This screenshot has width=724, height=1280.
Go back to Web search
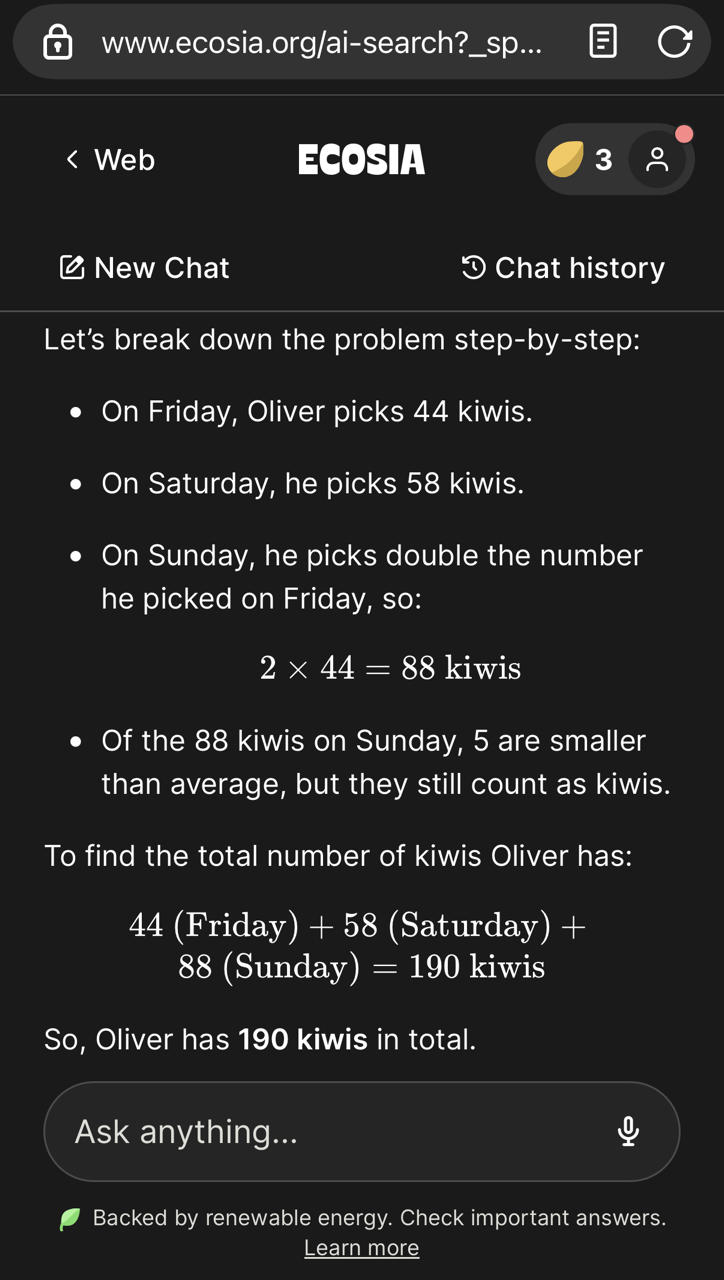[x=110, y=160]
